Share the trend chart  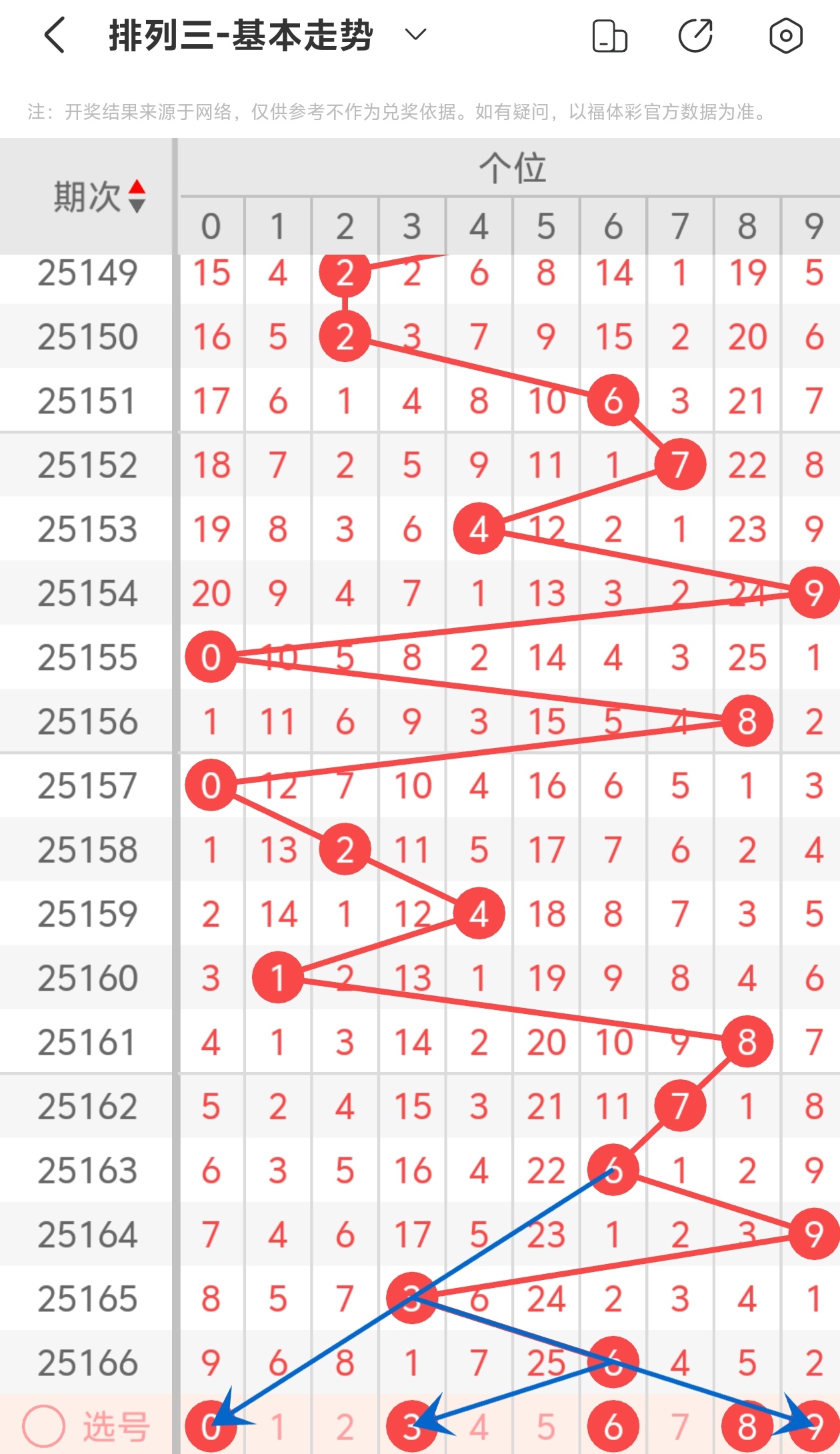(x=695, y=36)
